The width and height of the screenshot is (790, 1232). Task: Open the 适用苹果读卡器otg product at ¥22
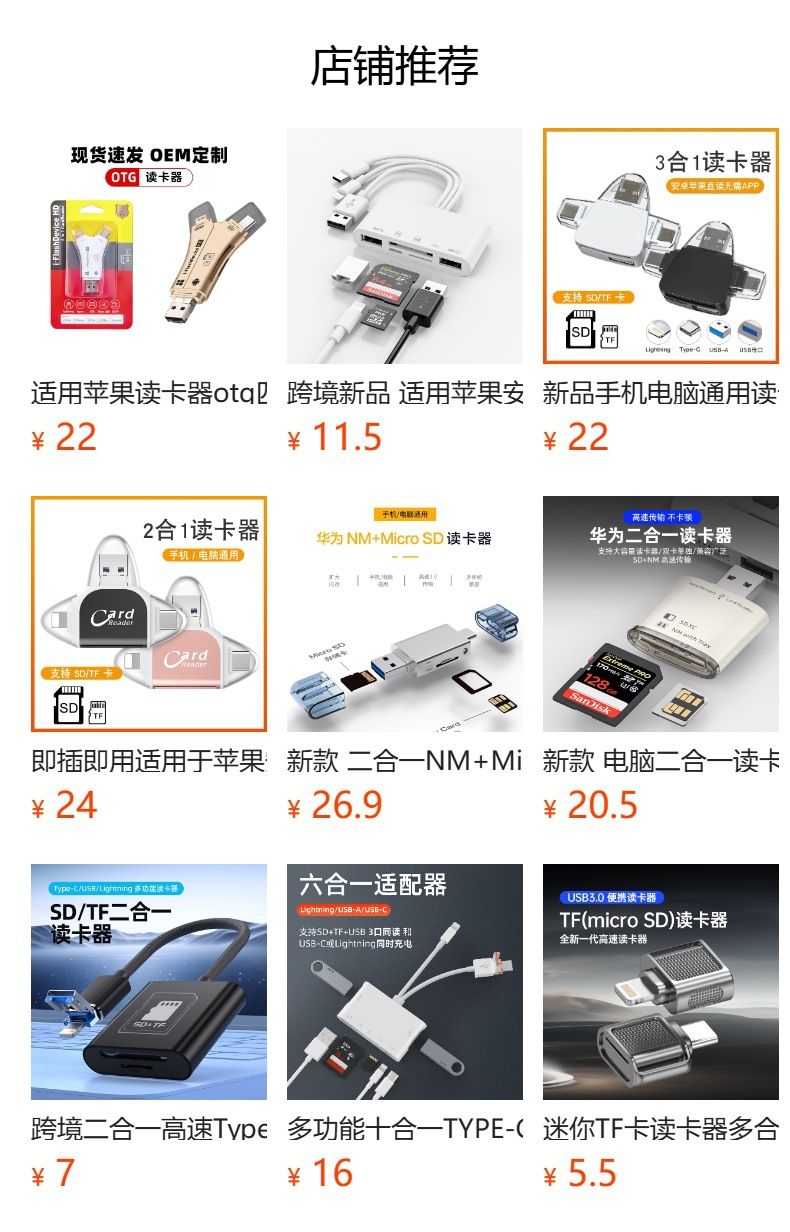pyautogui.click(x=149, y=246)
